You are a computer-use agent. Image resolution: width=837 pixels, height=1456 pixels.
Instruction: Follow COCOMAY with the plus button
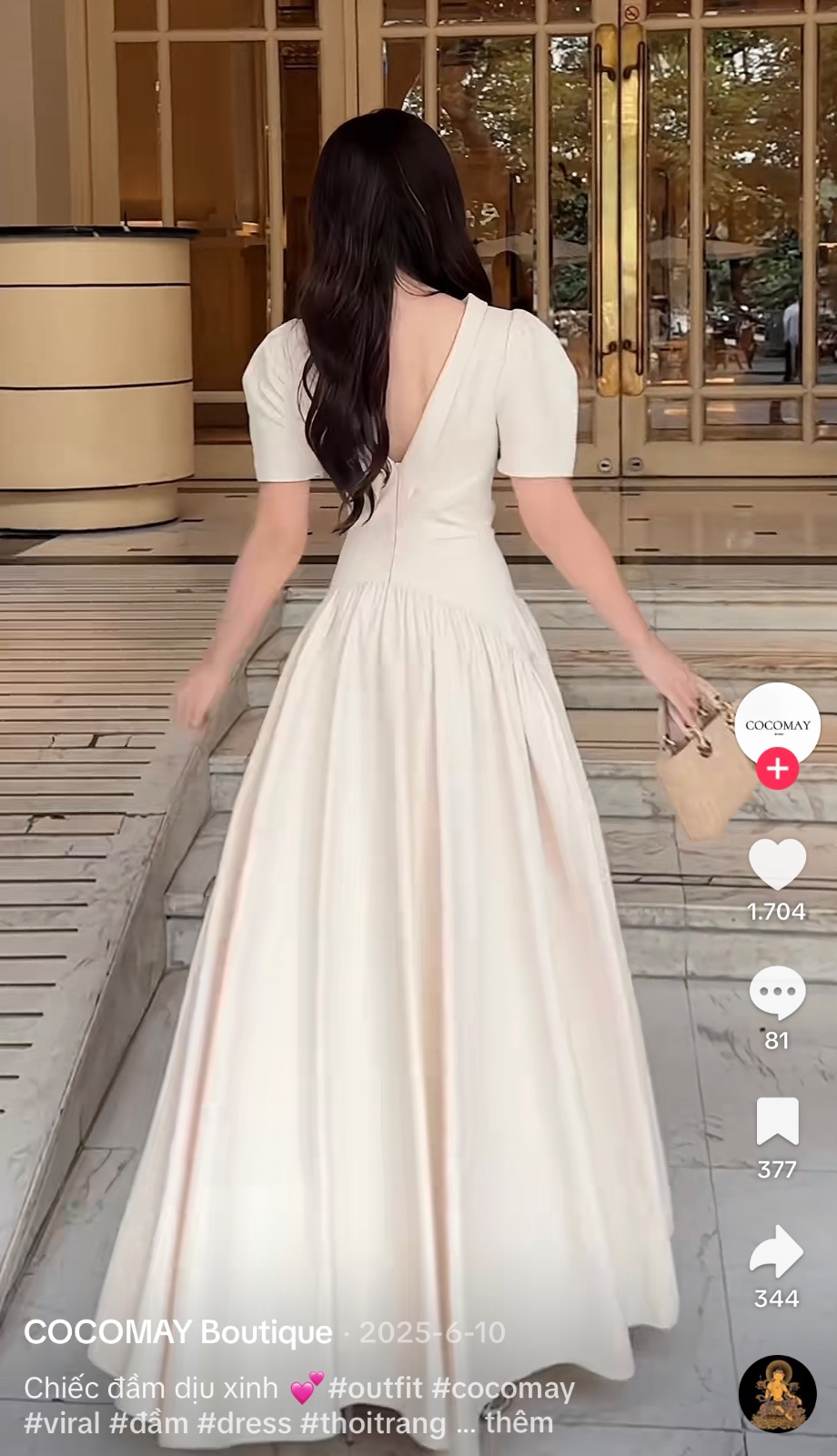click(x=777, y=769)
